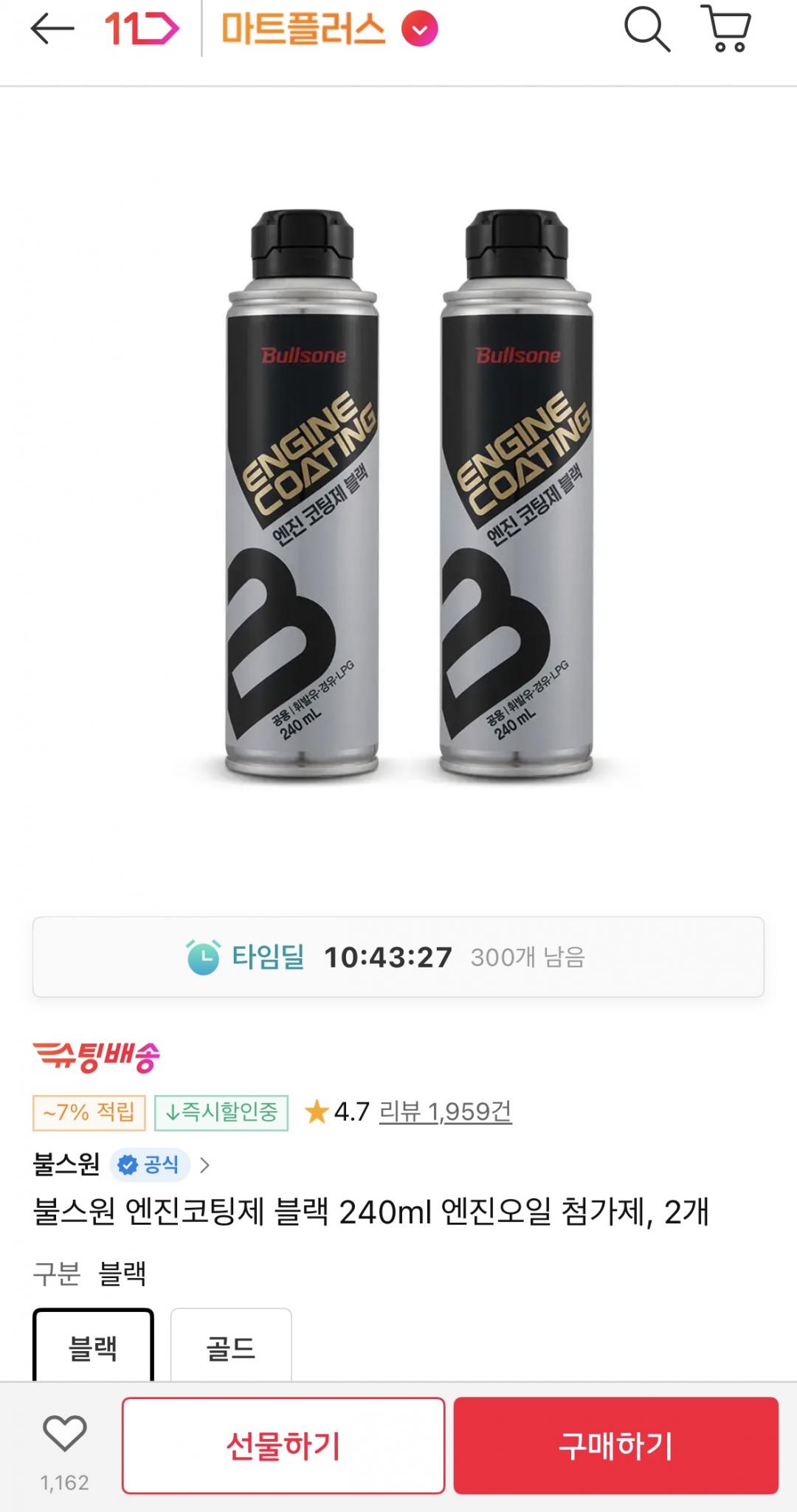This screenshot has height=1512, width=797.
Task: Expand the 마트플러스 dropdown
Action: [419, 30]
